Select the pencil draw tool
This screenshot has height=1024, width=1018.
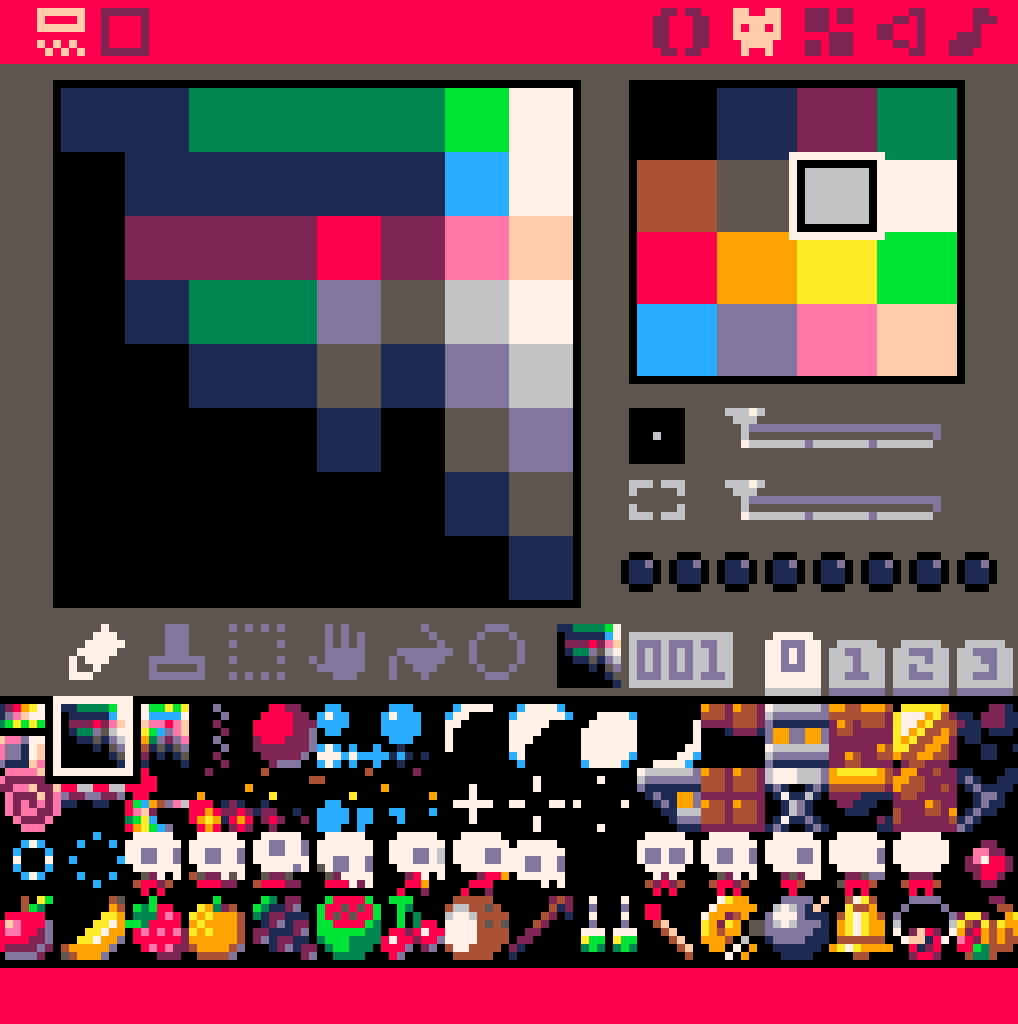(x=97, y=653)
